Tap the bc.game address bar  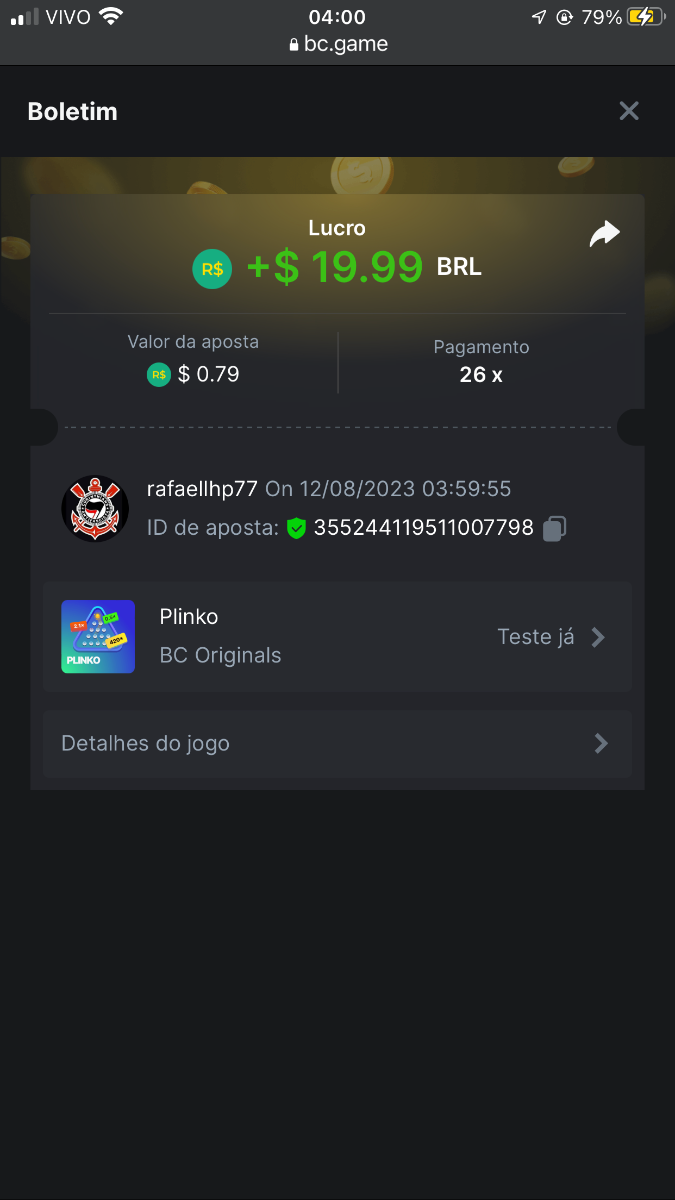pyautogui.click(x=337, y=44)
